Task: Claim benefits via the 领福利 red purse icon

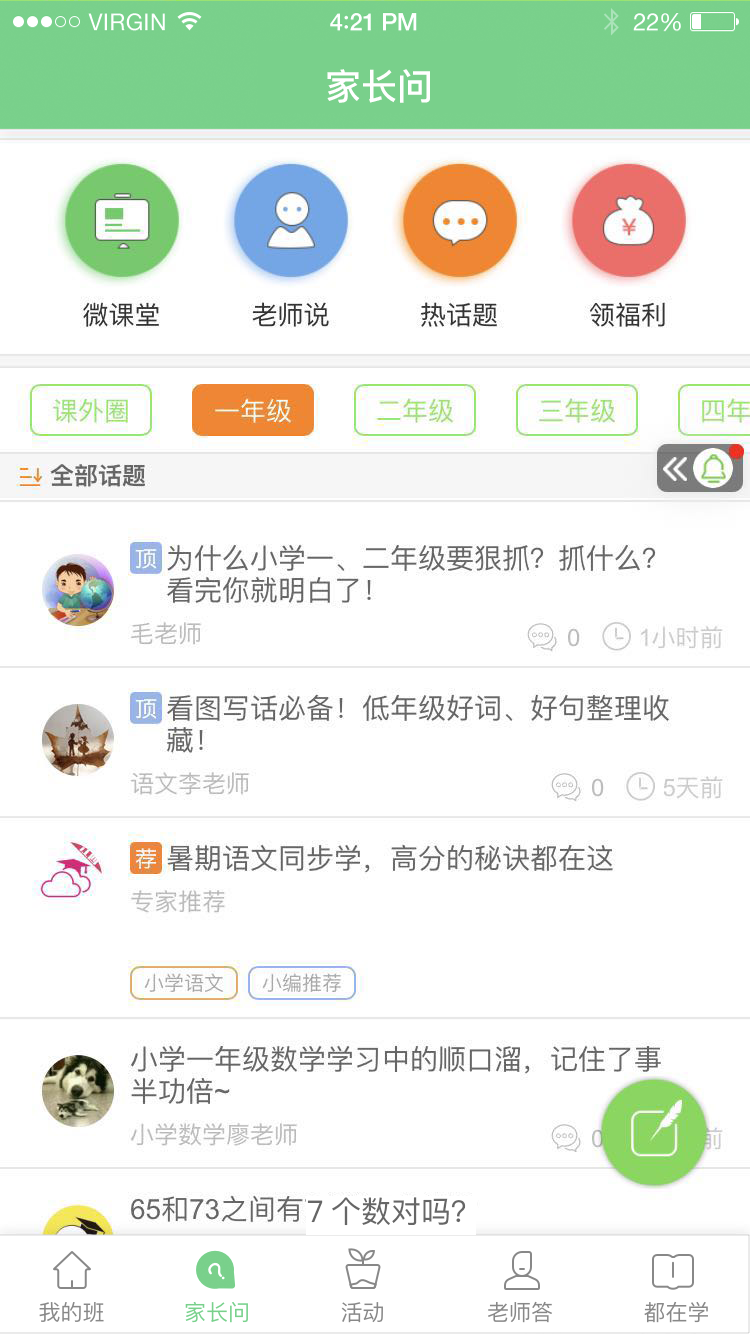Action: [628, 220]
